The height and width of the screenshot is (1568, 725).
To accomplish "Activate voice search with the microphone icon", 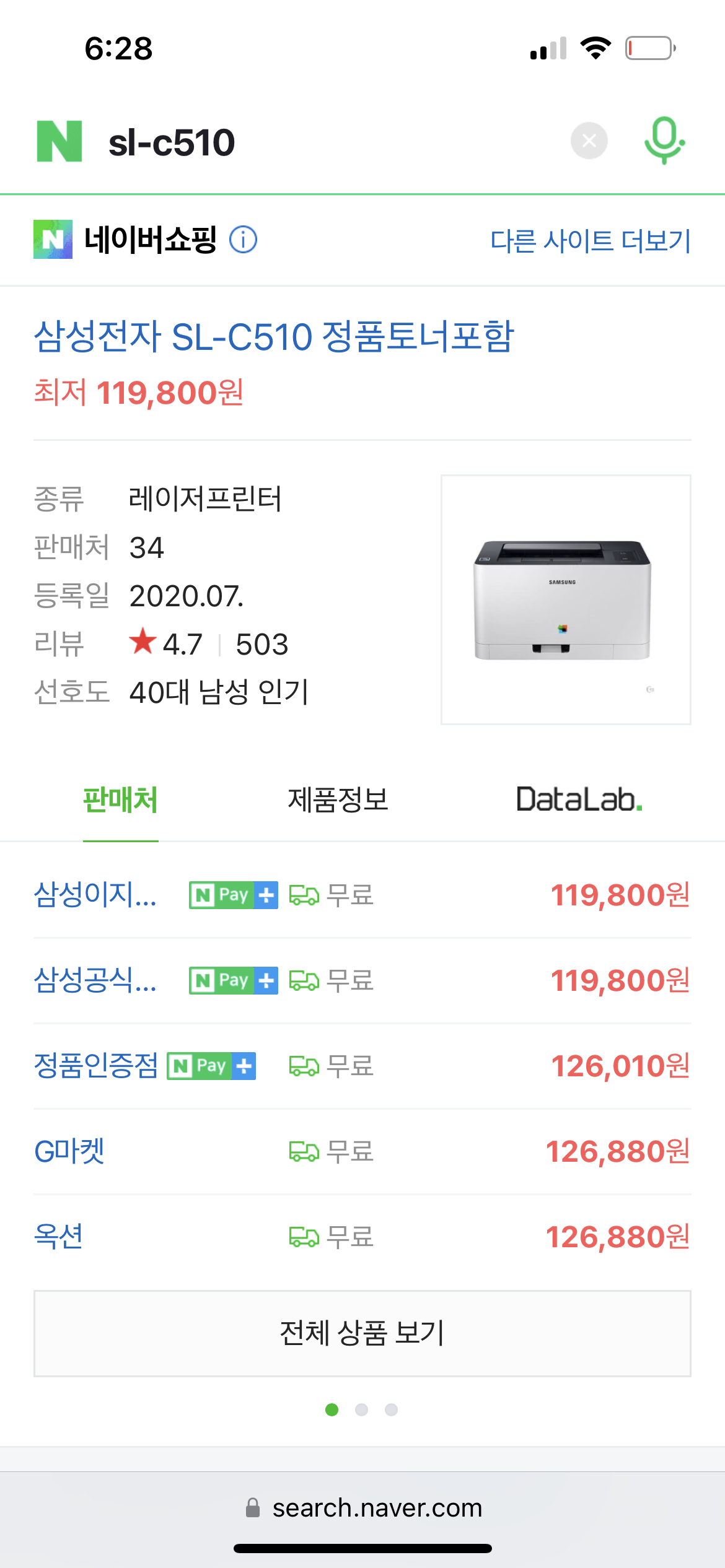I will point(663,141).
